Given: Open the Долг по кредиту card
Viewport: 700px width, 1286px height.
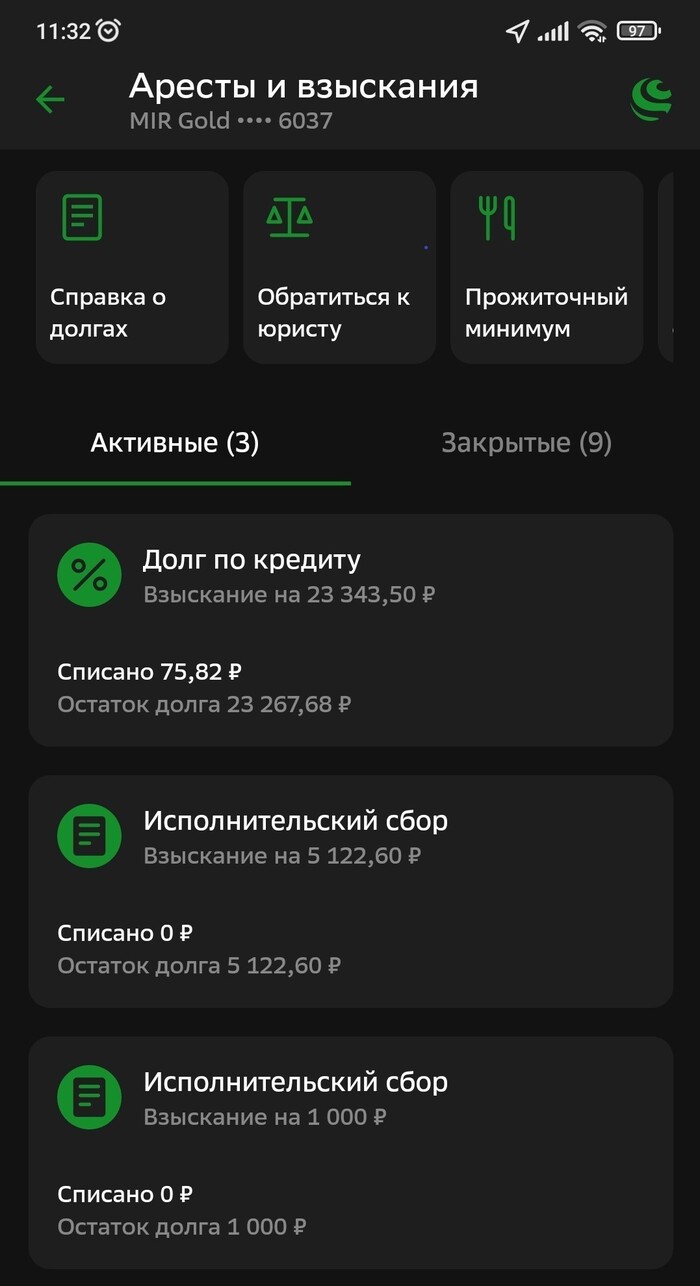Looking at the screenshot, I should (x=350, y=630).
